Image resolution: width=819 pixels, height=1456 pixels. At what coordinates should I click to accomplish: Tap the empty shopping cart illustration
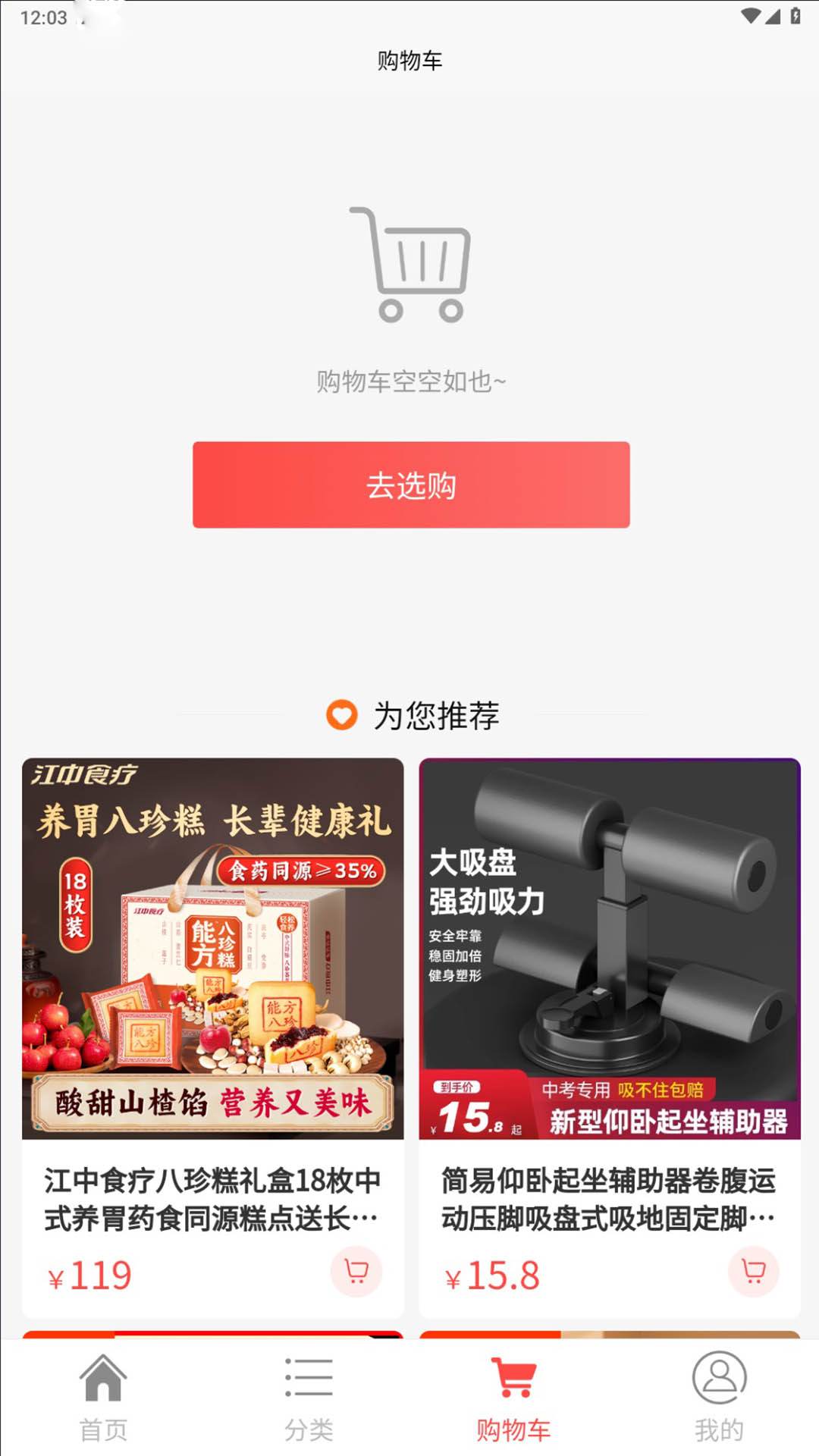pos(409,265)
